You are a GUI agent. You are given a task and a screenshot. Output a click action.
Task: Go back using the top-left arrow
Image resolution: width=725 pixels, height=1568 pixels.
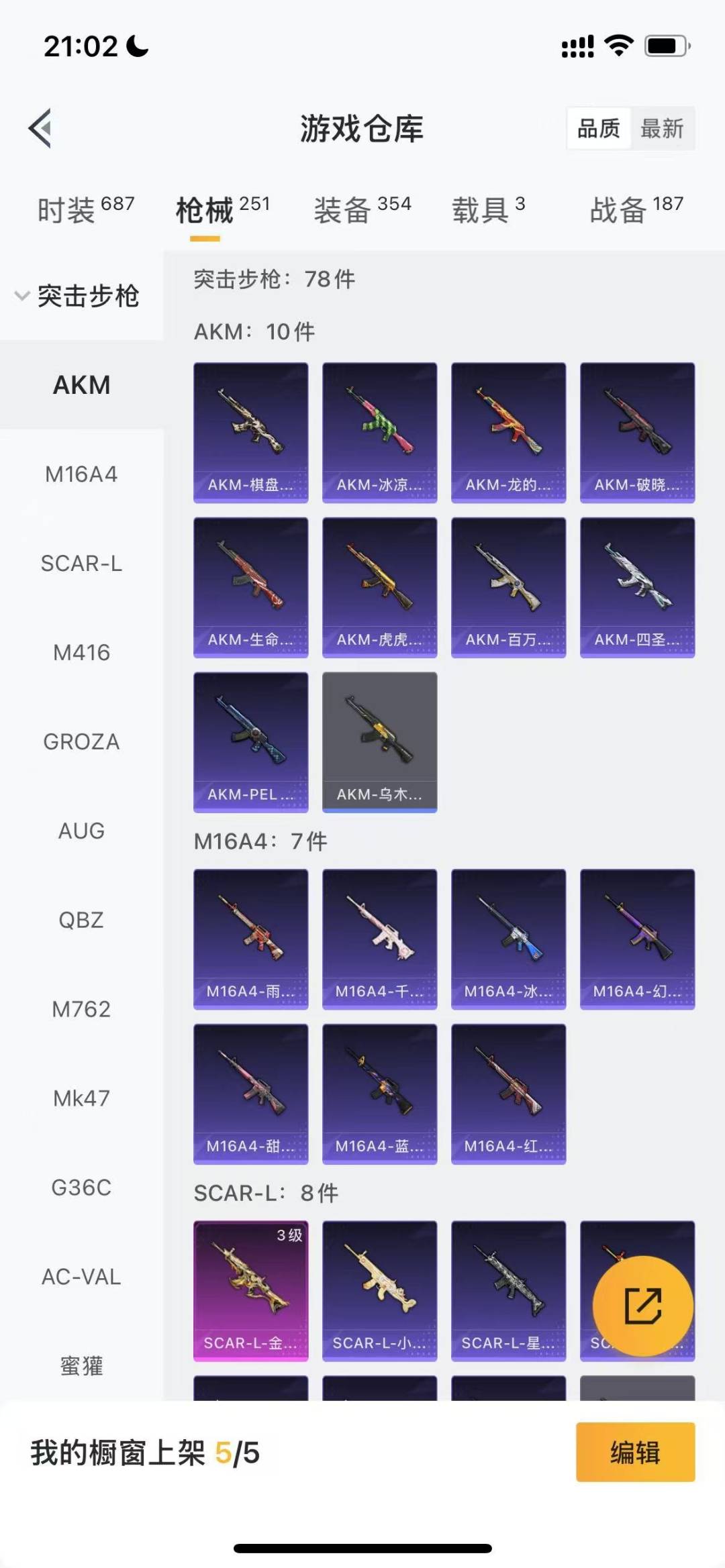point(40,127)
